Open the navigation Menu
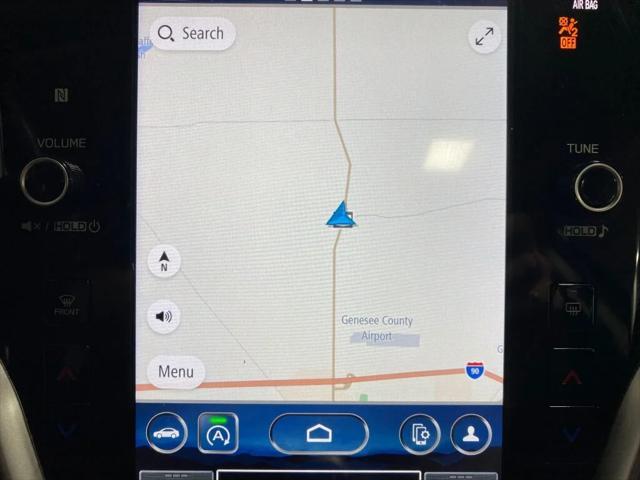The image size is (640, 480). tap(176, 372)
